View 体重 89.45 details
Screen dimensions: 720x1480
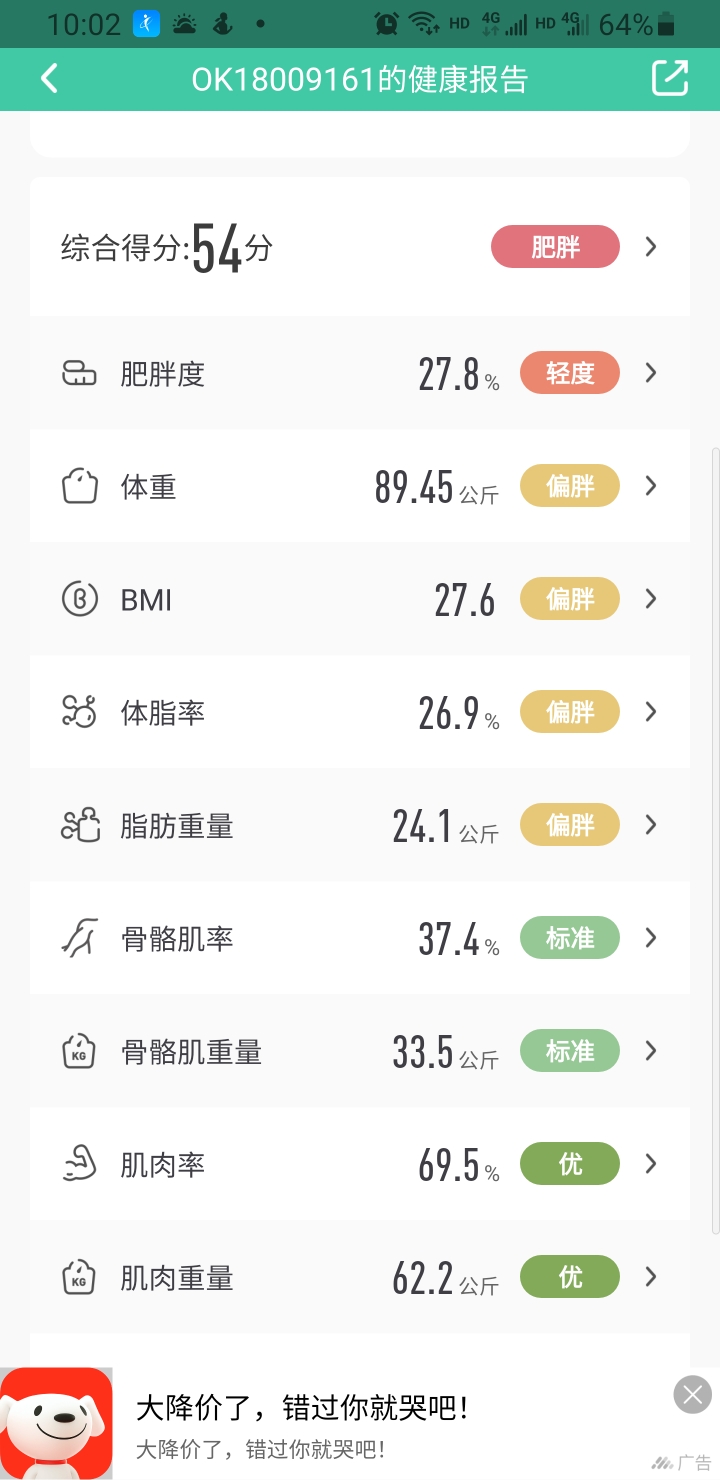[360, 486]
